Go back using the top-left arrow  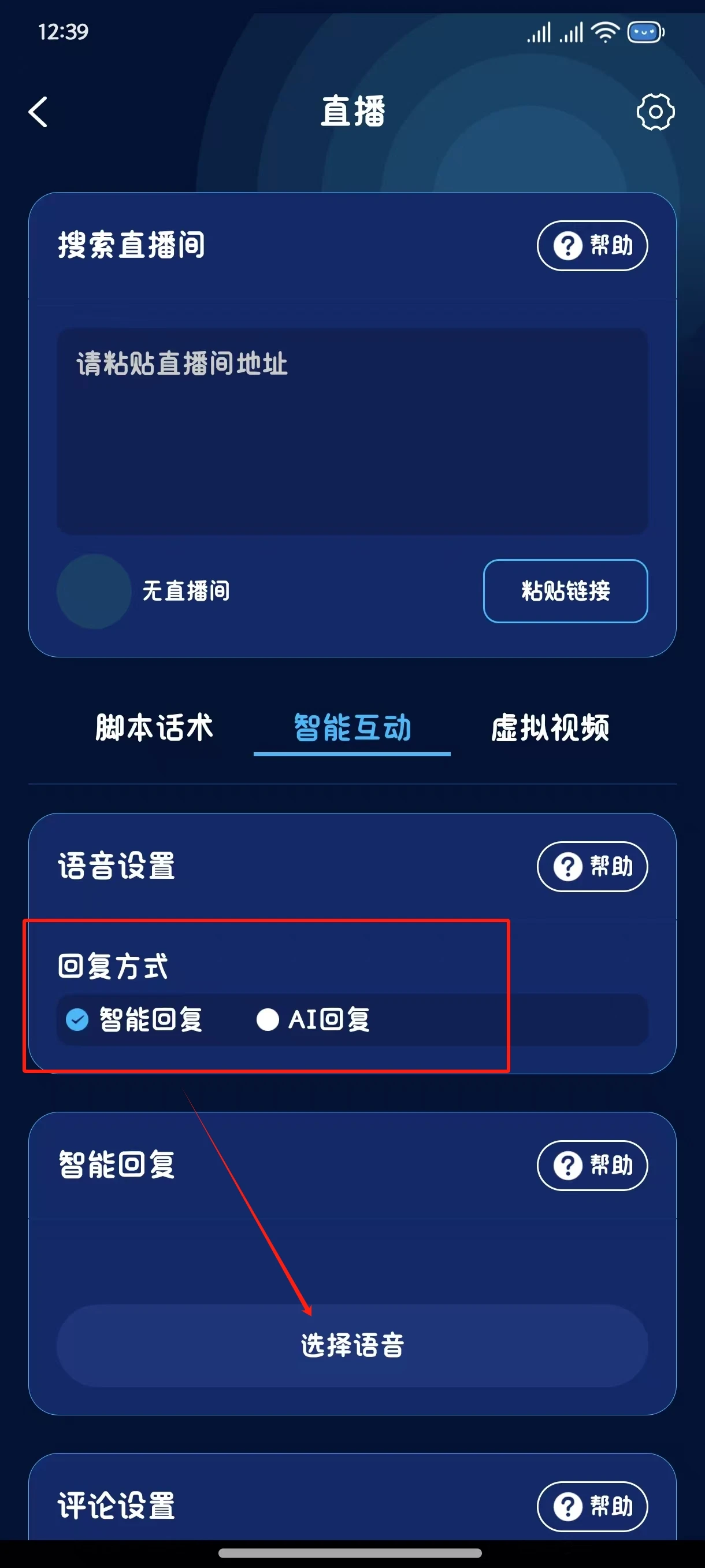pos(38,112)
